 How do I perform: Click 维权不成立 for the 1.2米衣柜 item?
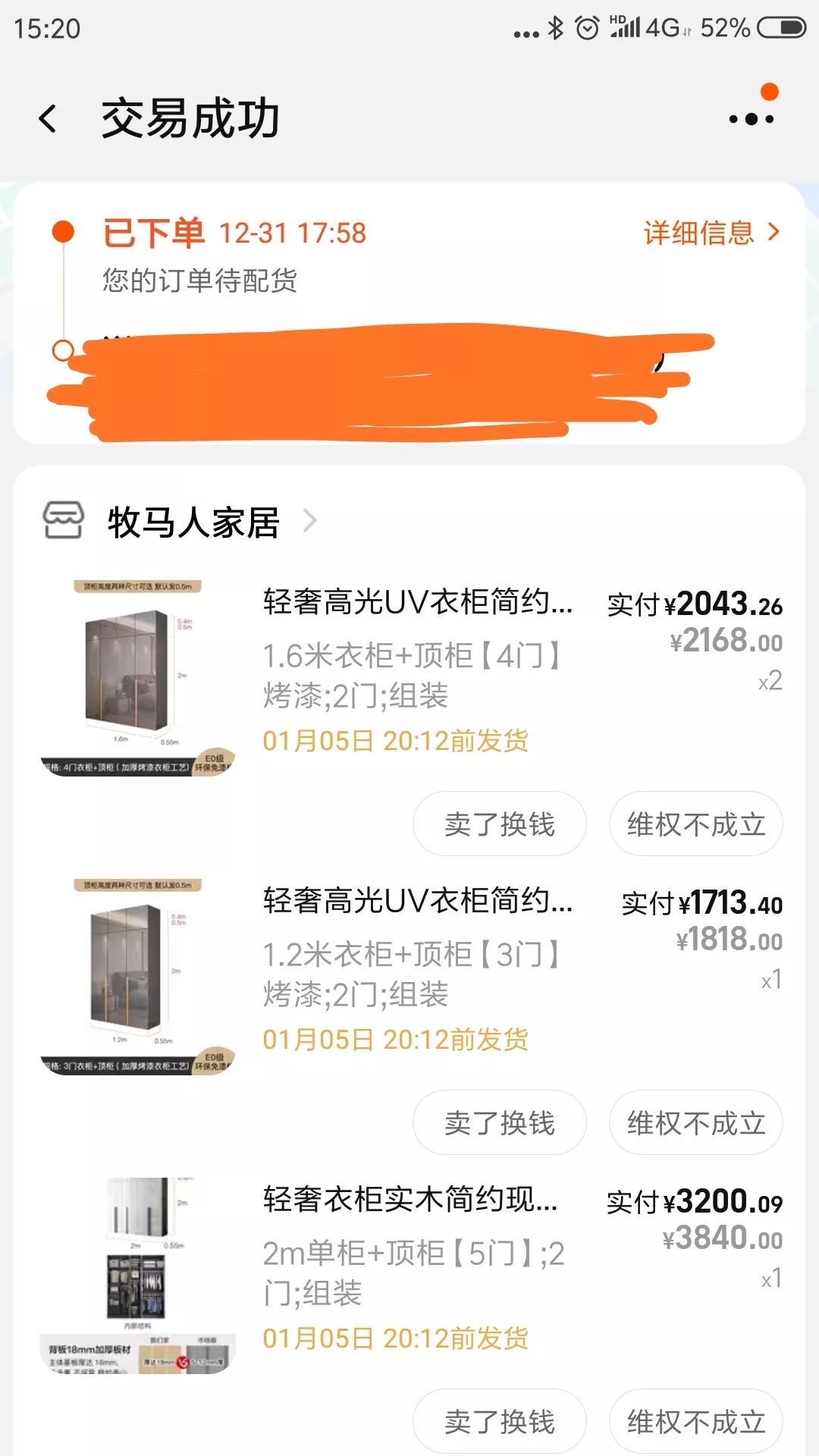coord(695,1123)
